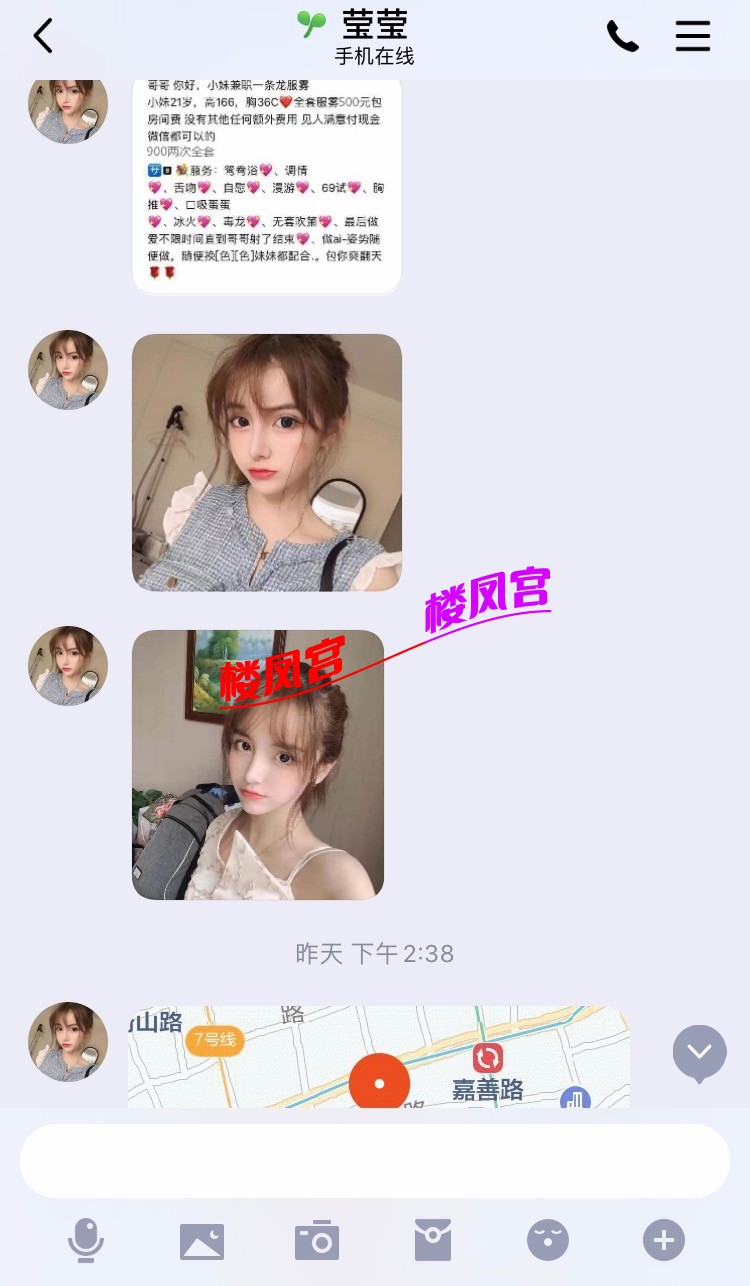Open the red envelope option
The image size is (750, 1286).
pos(433,1241)
